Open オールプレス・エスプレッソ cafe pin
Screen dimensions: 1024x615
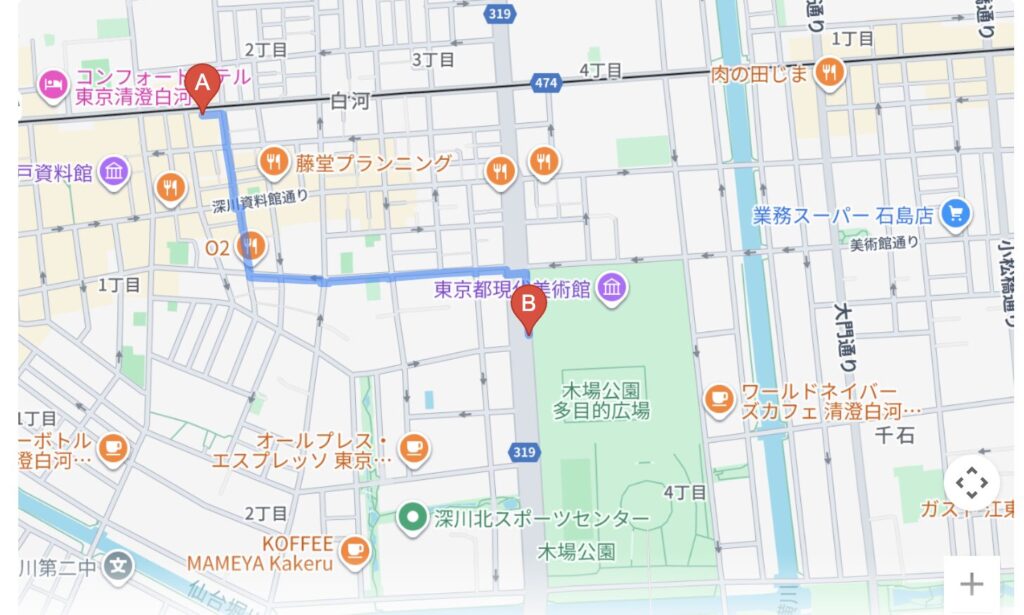(413, 449)
